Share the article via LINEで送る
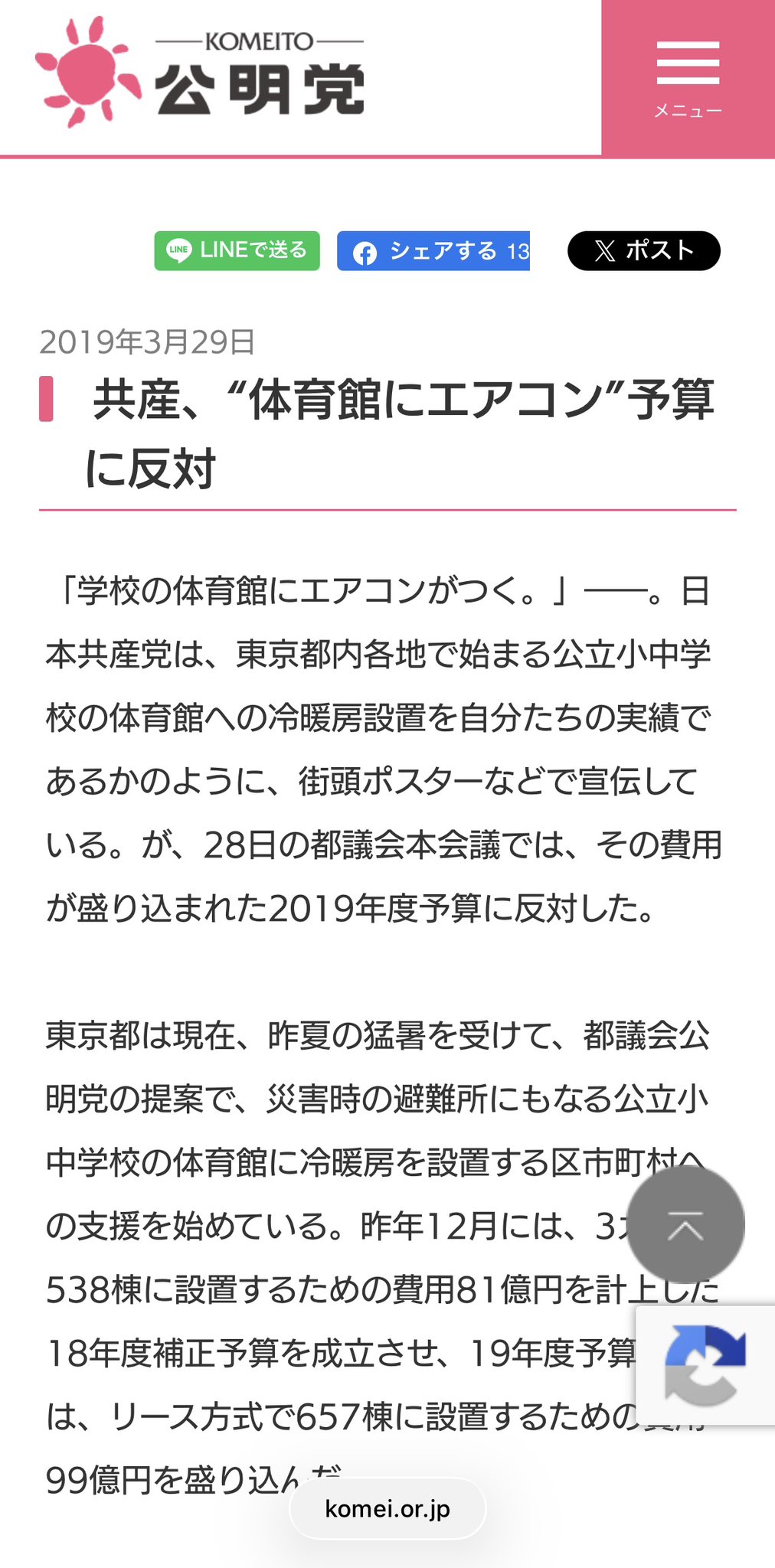This screenshot has height=1568, width=775. click(237, 250)
